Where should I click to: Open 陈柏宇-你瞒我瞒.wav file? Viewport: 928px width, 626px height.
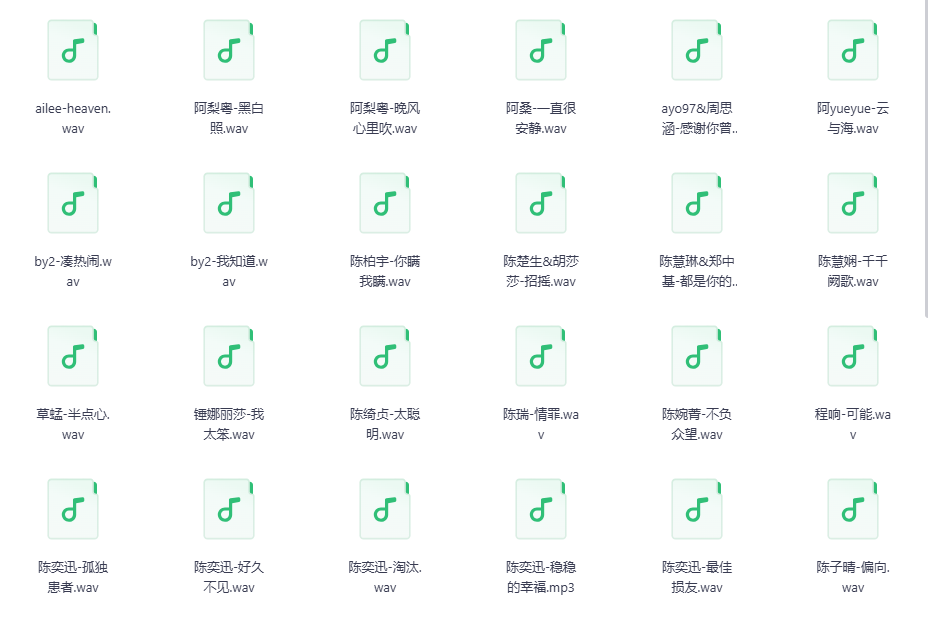coord(385,203)
